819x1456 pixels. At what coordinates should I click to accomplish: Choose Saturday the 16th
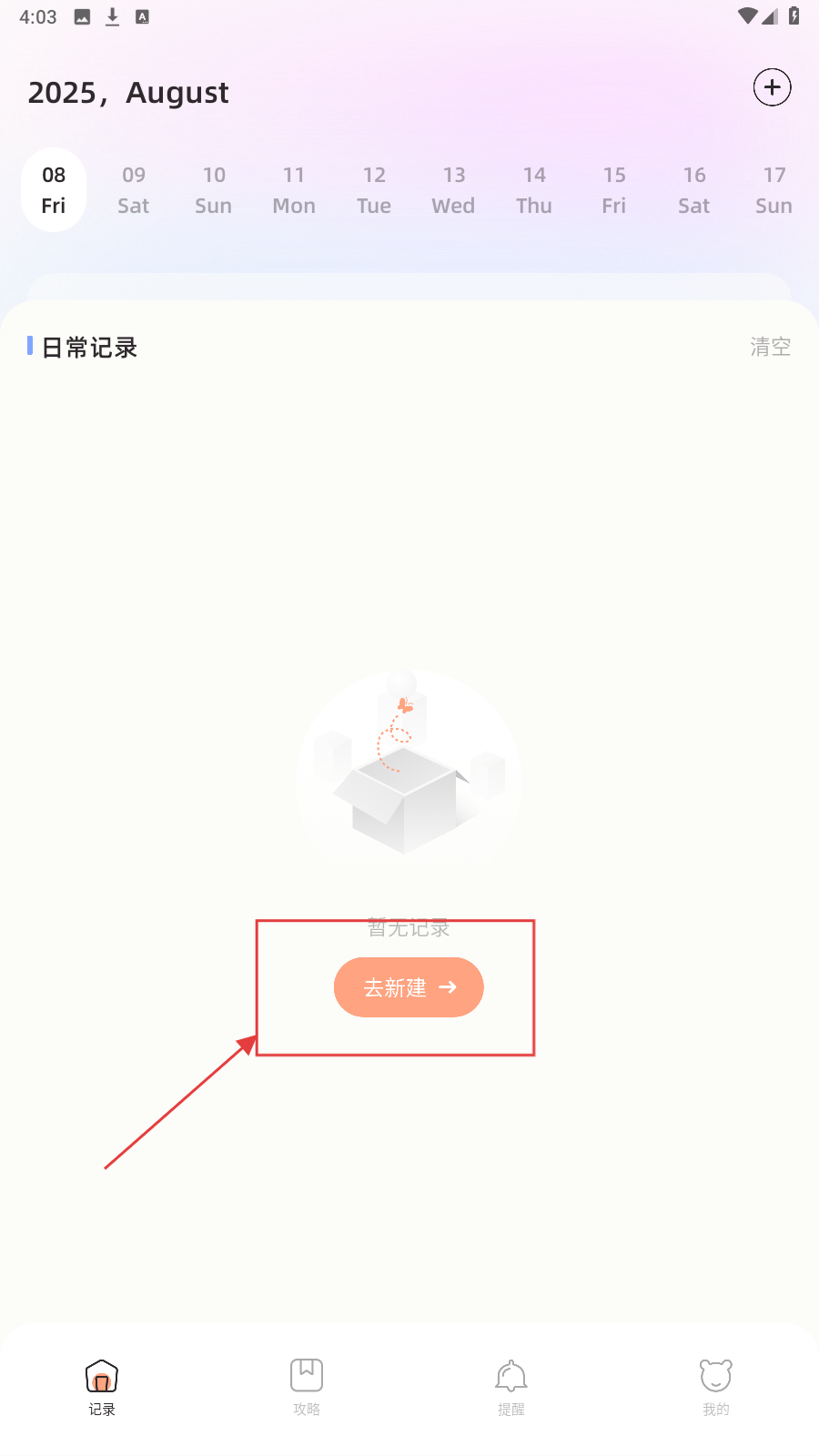694,189
